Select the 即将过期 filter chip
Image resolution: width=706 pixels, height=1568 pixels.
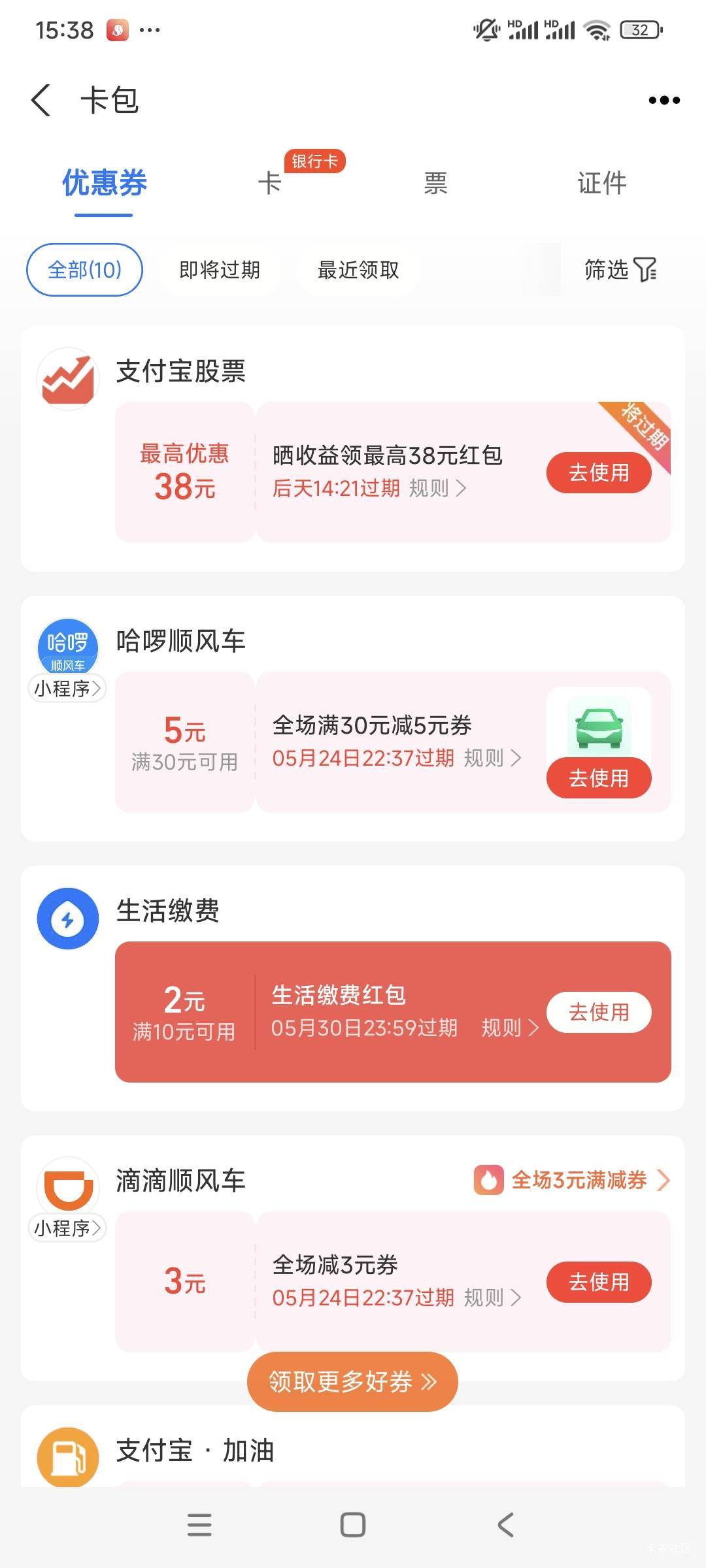point(220,270)
